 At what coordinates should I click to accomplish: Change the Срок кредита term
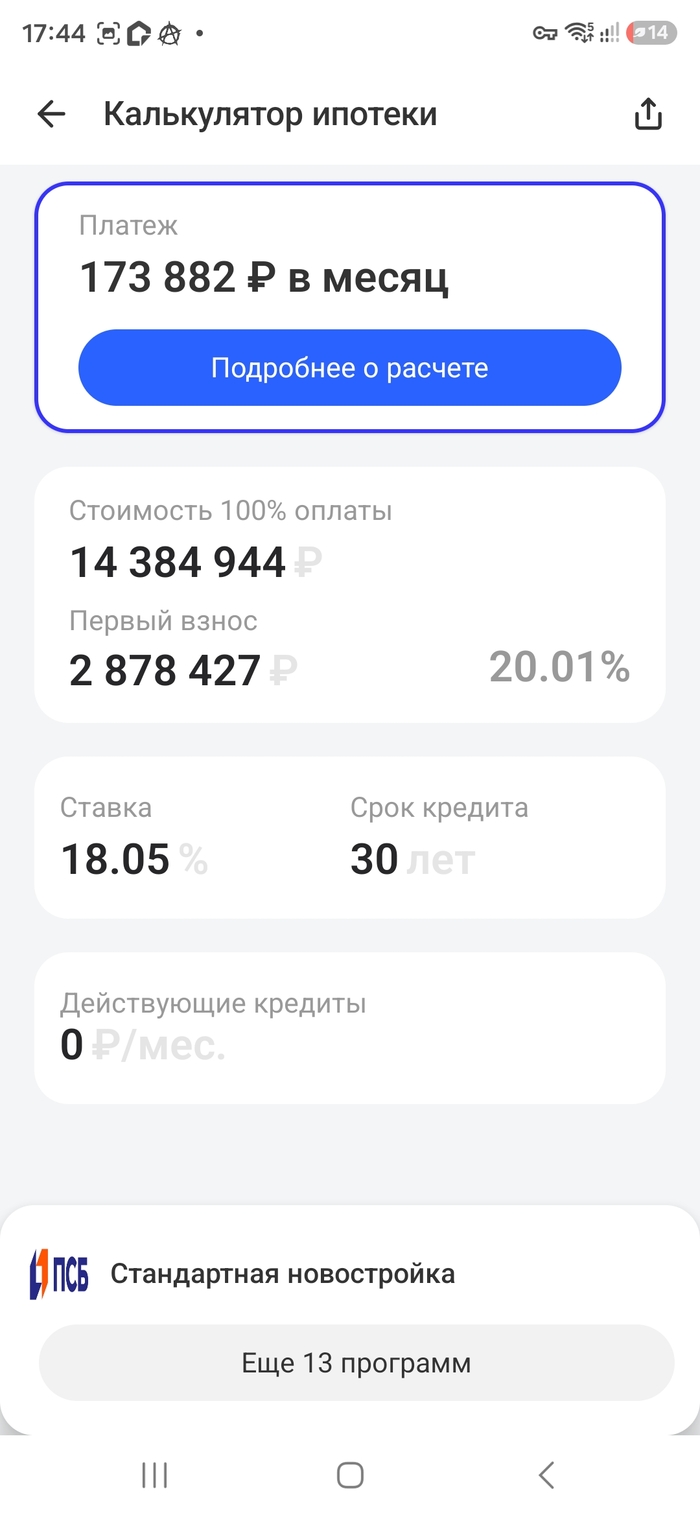coord(412,858)
